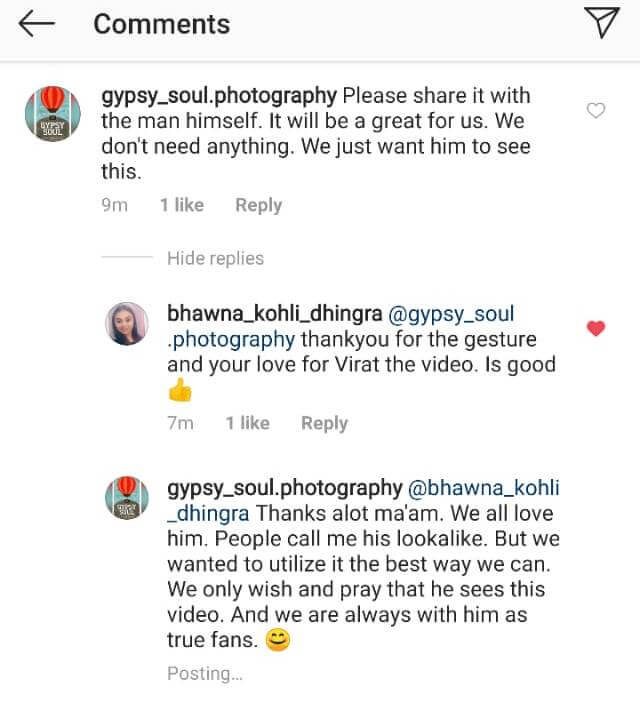640x715 pixels.
Task: Open bhawna_kohli_dhingra's profile picture
Action: click(128, 324)
